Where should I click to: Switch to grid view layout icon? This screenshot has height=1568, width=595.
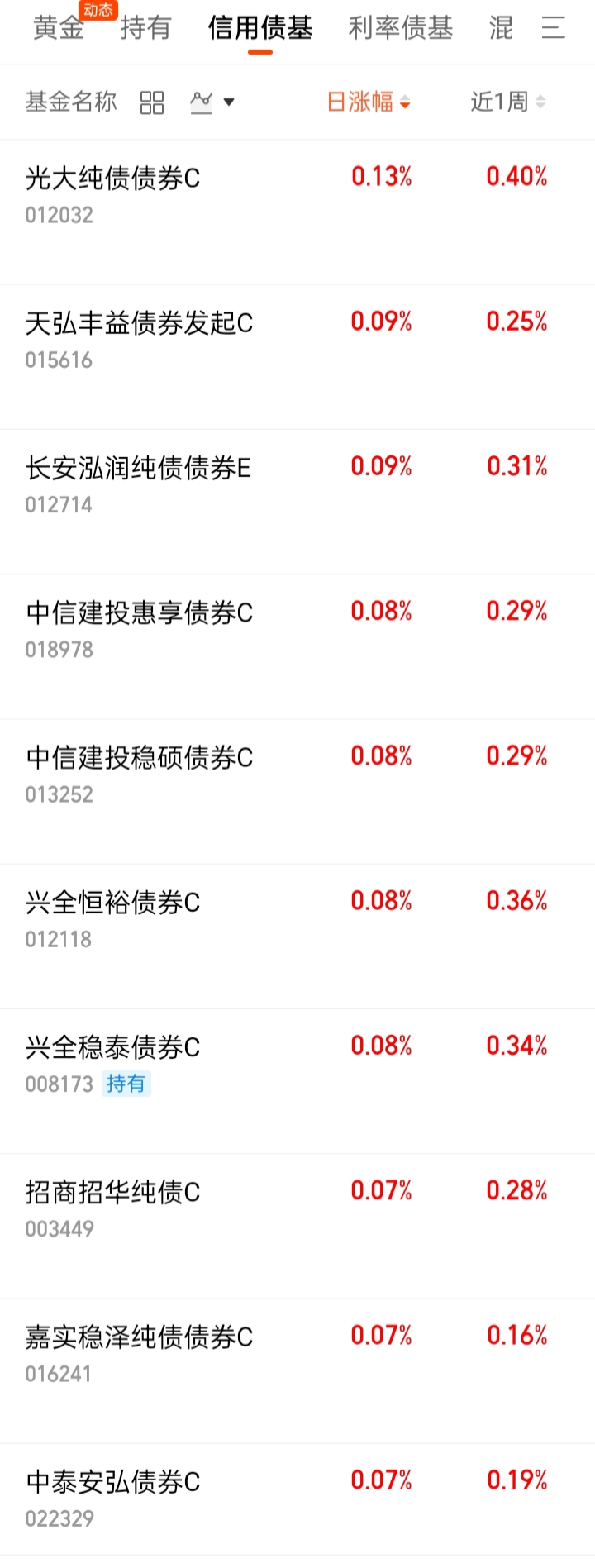(152, 102)
